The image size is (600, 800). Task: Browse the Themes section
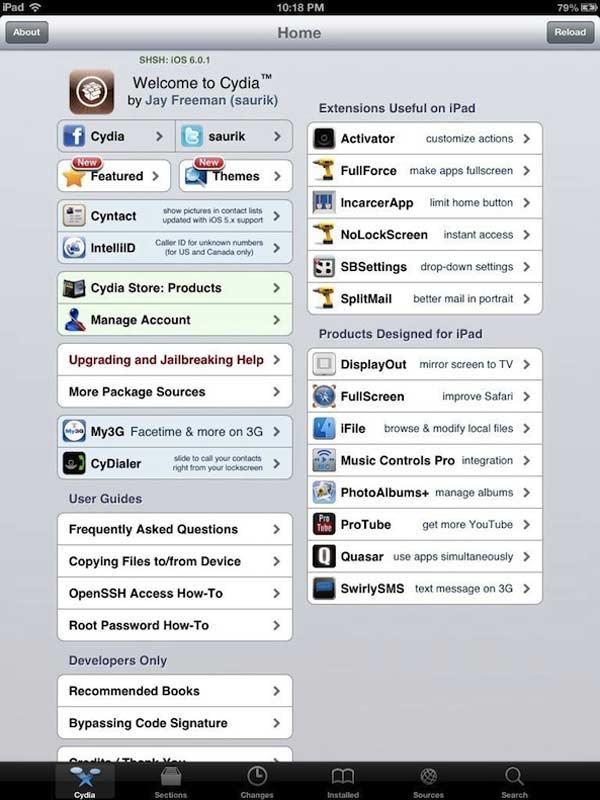[x=235, y=176]
